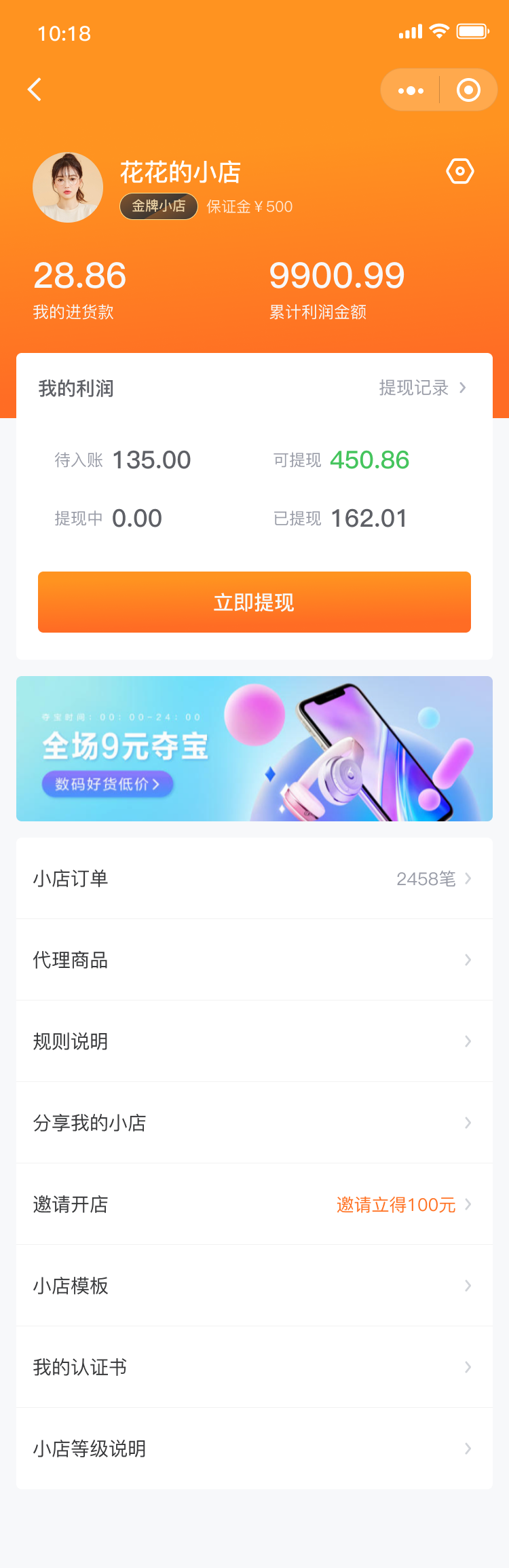509x1568 pixels.
Task: Open the 全场9元夺宝 banner
Action: pos(254,748)
